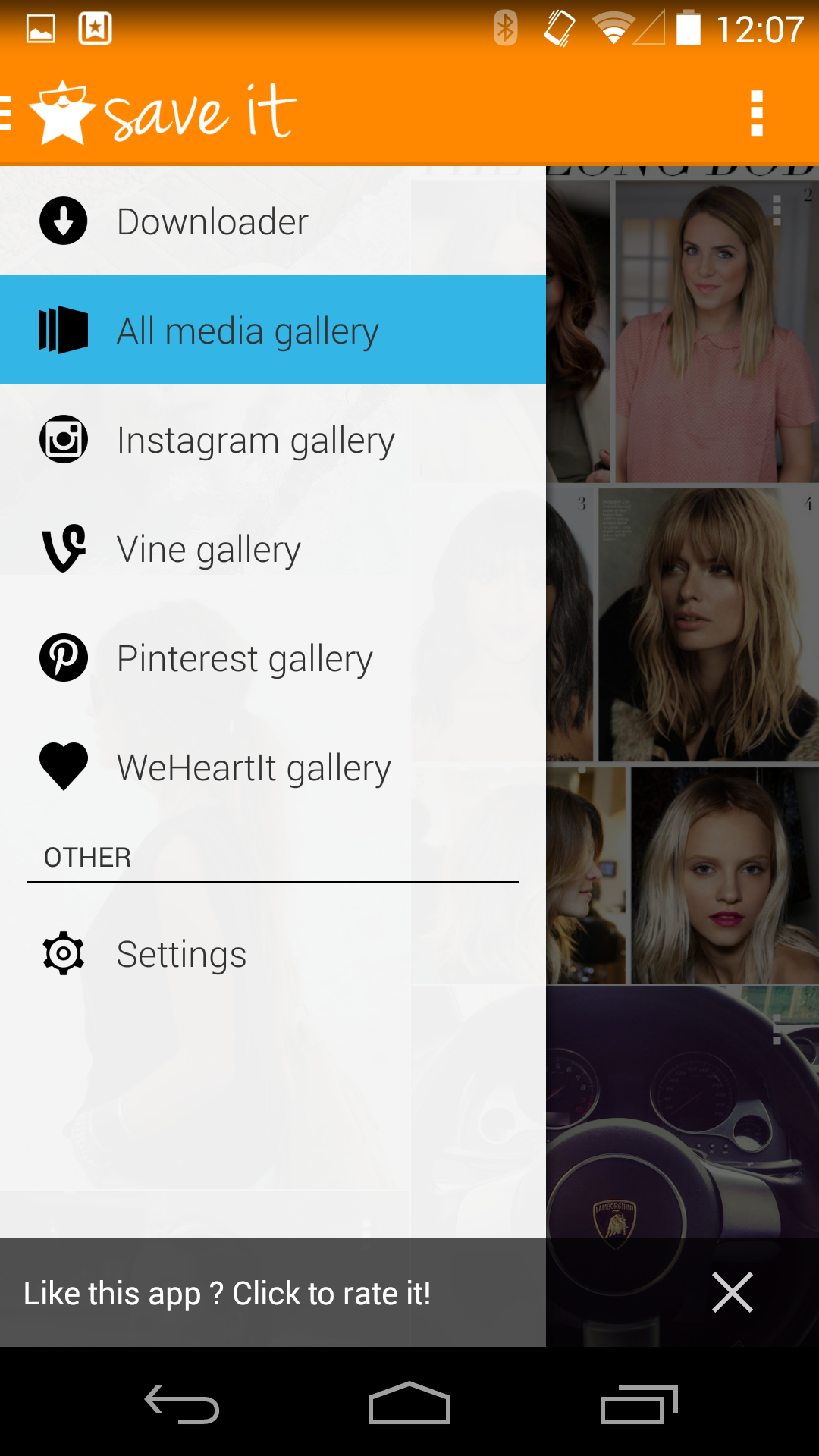Click the WeHeartIt heart icon

[64, 766]
